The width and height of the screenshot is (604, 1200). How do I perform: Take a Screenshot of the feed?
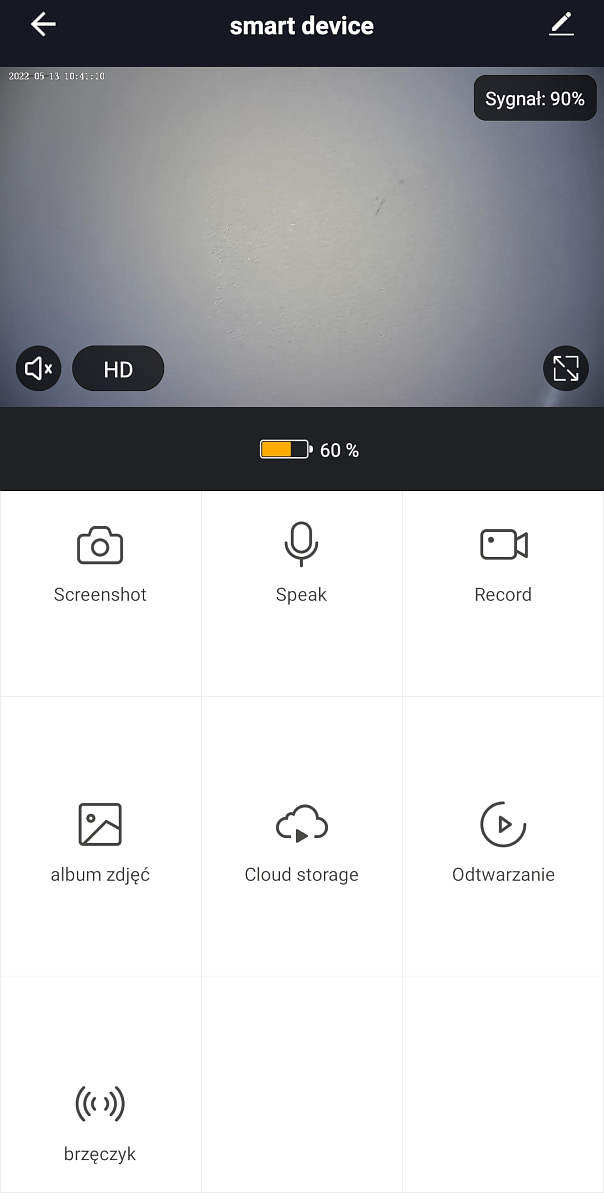(100, 564)
